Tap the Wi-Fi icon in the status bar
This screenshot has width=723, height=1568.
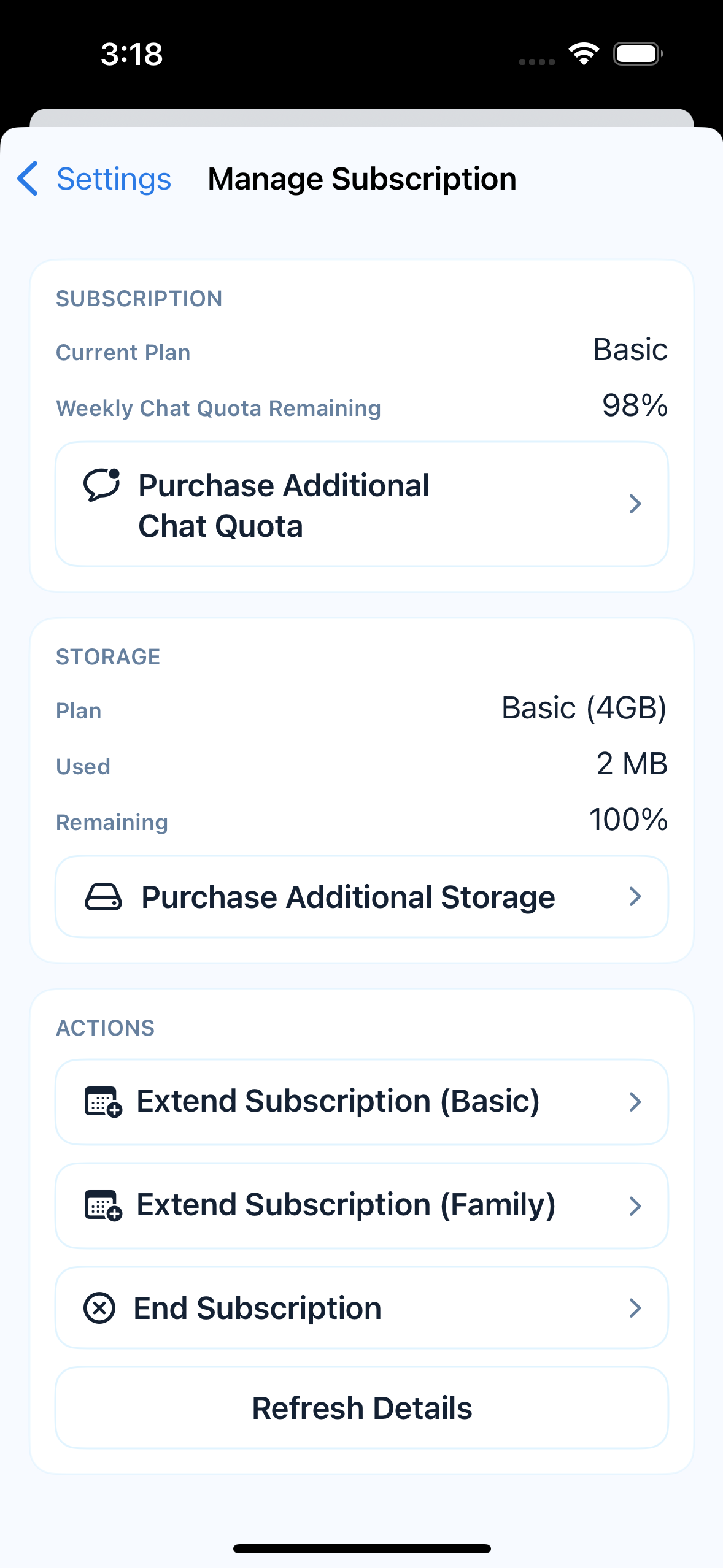(x=583, y=54)
